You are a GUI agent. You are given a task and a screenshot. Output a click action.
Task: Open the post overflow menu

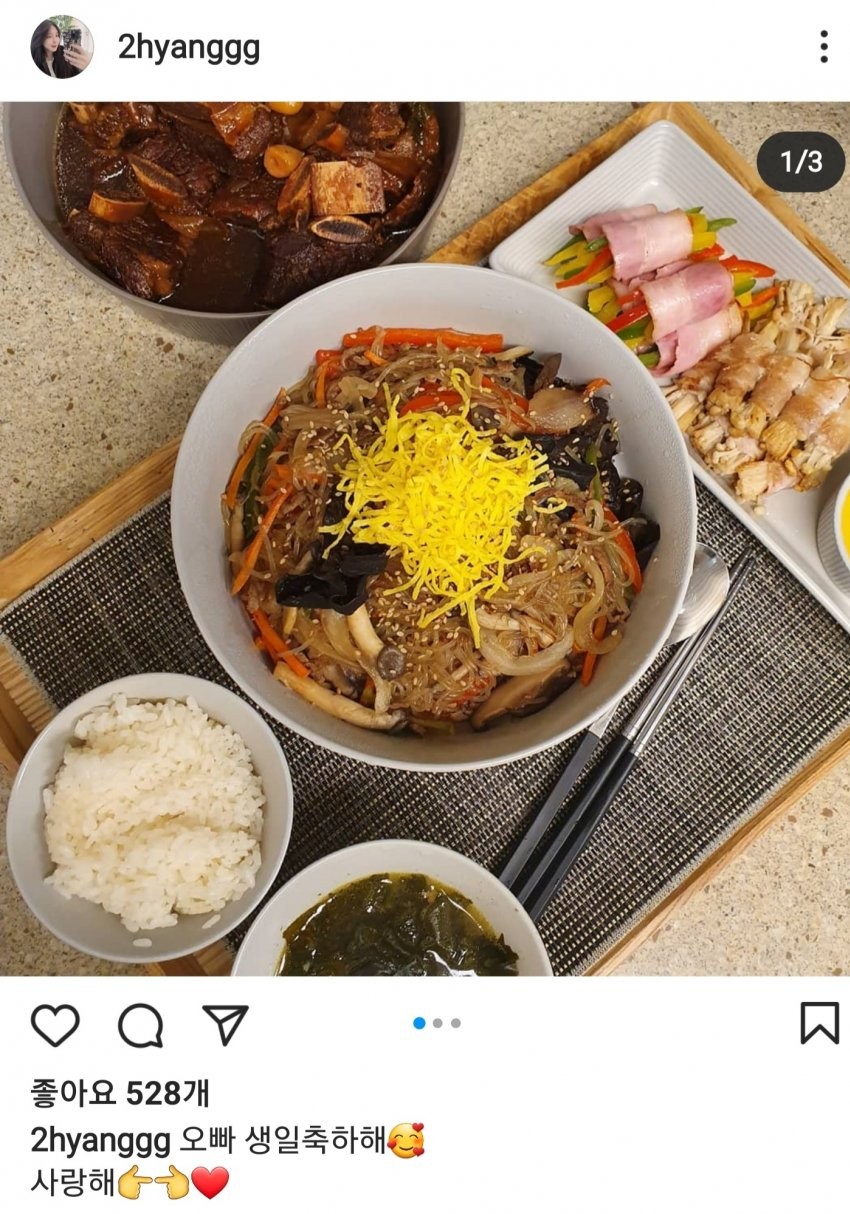point(823,46)
